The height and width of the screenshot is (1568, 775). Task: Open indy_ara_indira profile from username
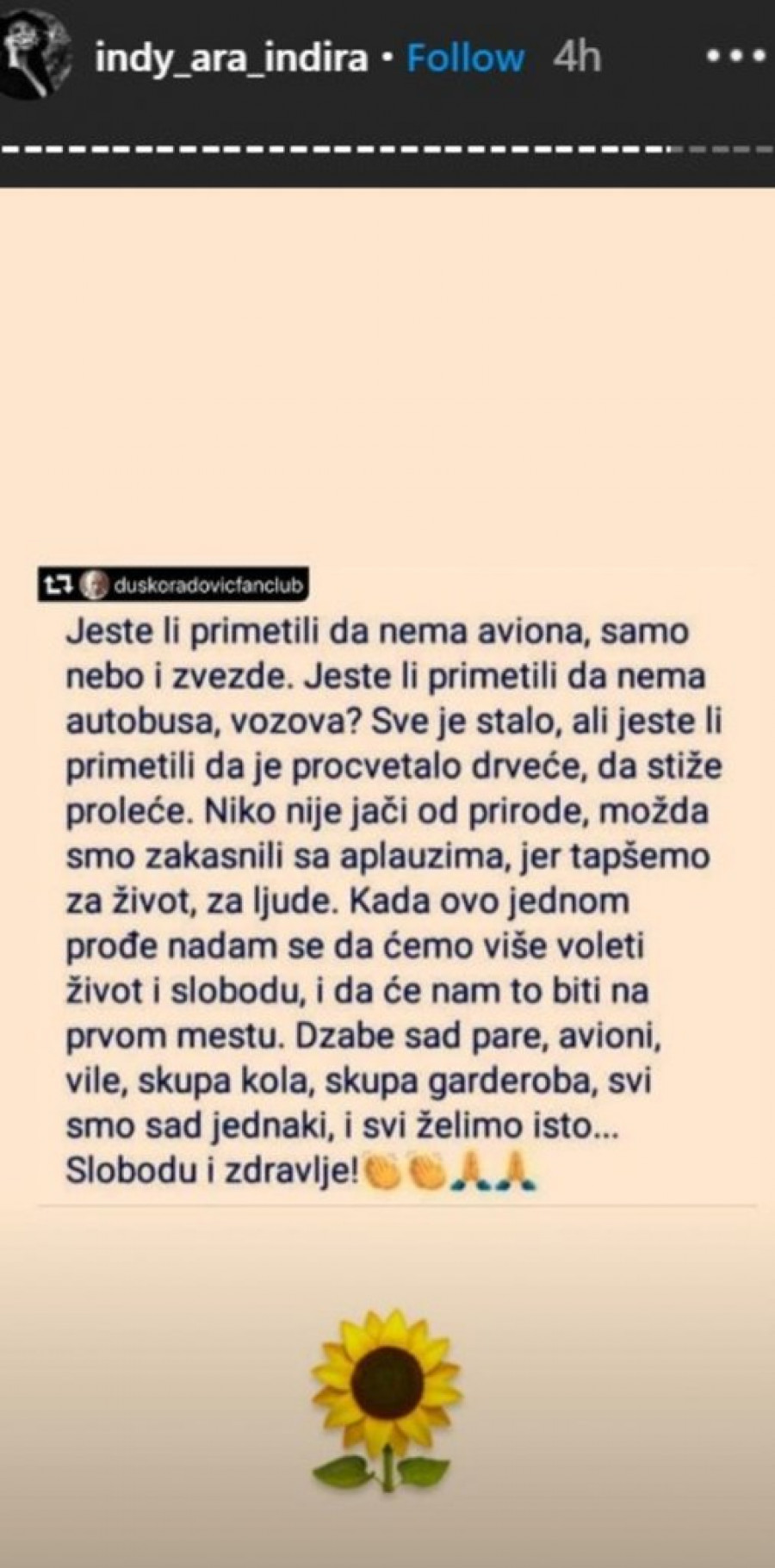[x=231, y=59]
